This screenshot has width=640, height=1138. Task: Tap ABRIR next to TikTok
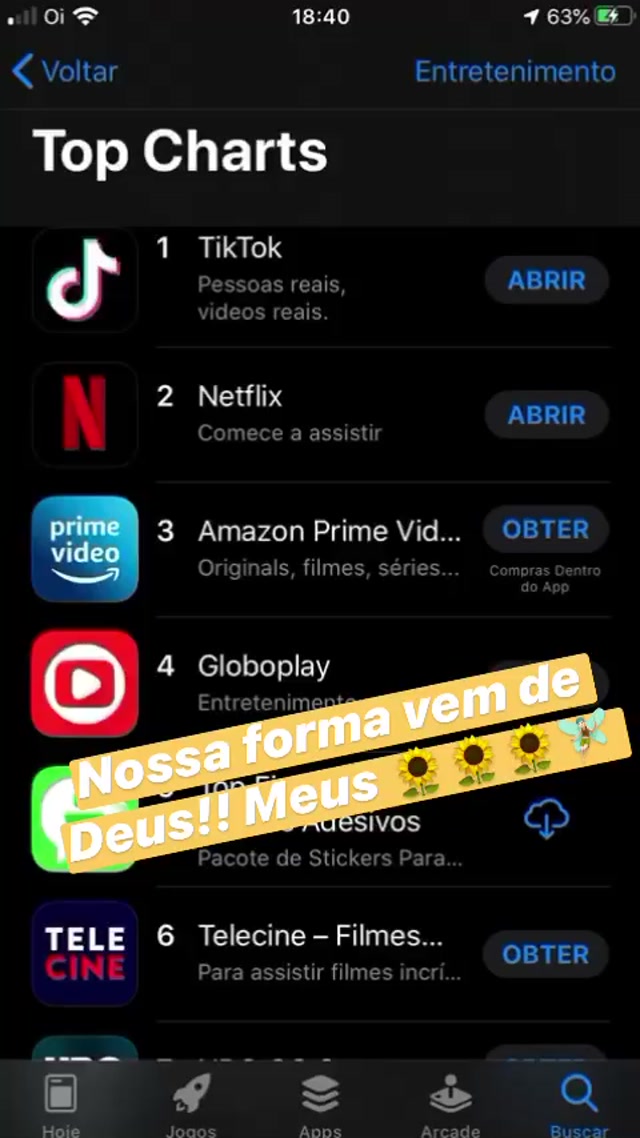pyautogui.click(x=546, y=280)
